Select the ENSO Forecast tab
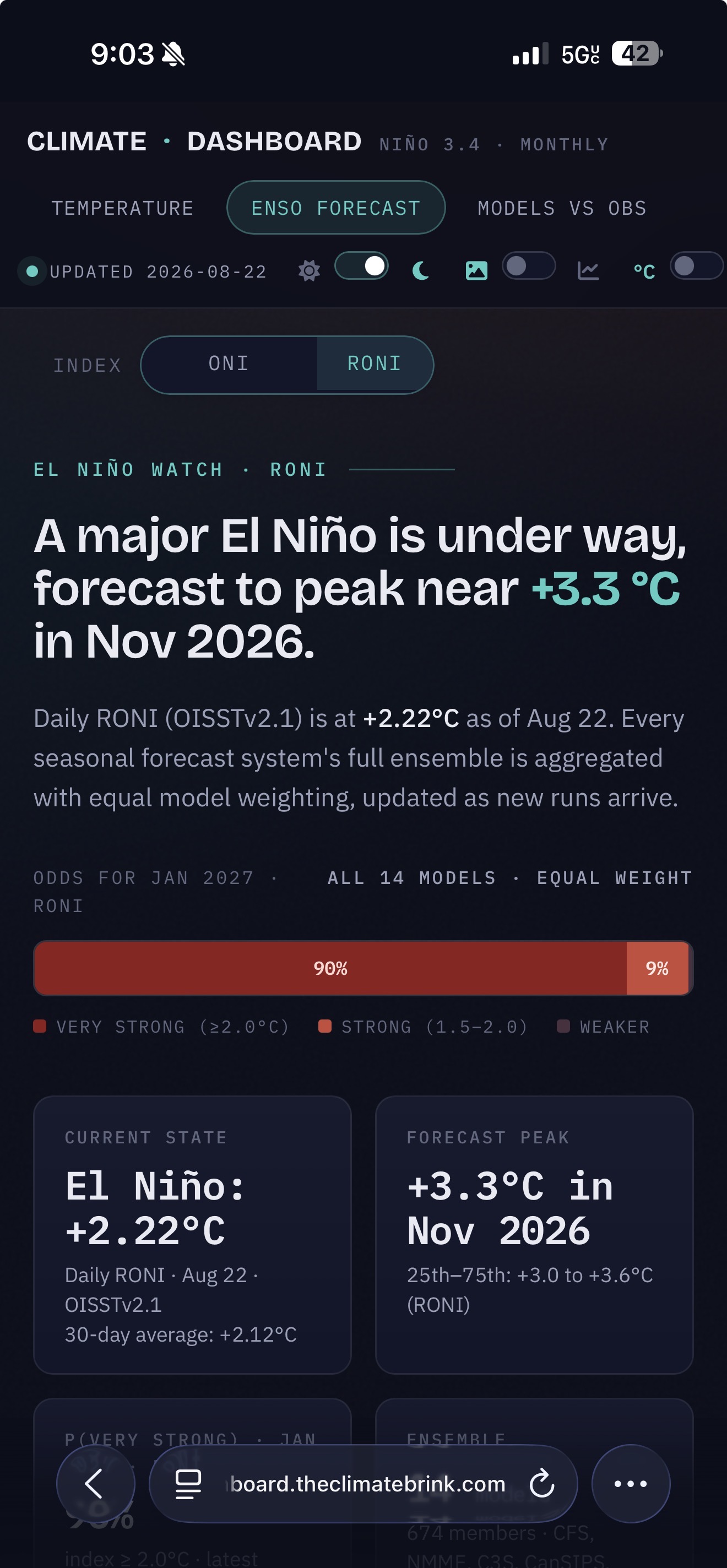The height and width of the screenshot is (1568, 727). pyautogui.click(x=335, y=208)
